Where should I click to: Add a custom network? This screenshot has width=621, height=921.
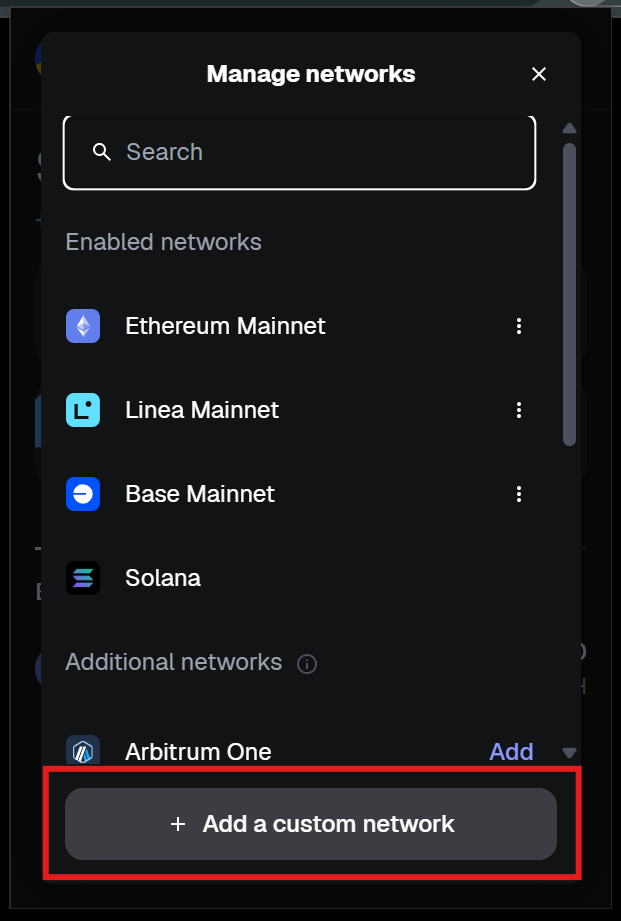point(311,824)
